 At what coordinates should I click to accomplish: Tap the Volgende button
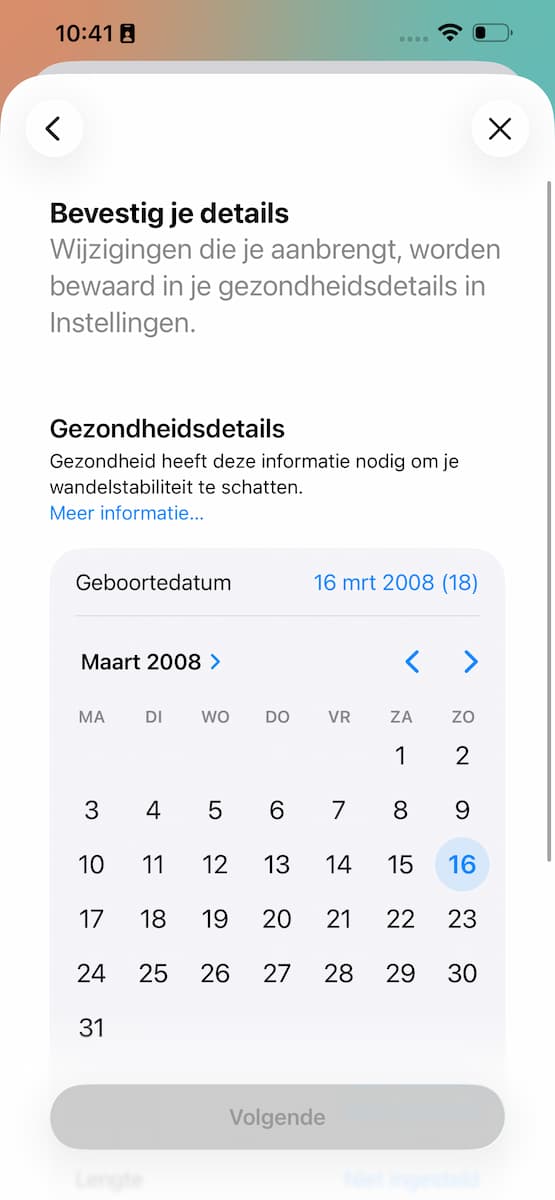coord(277,1117)
